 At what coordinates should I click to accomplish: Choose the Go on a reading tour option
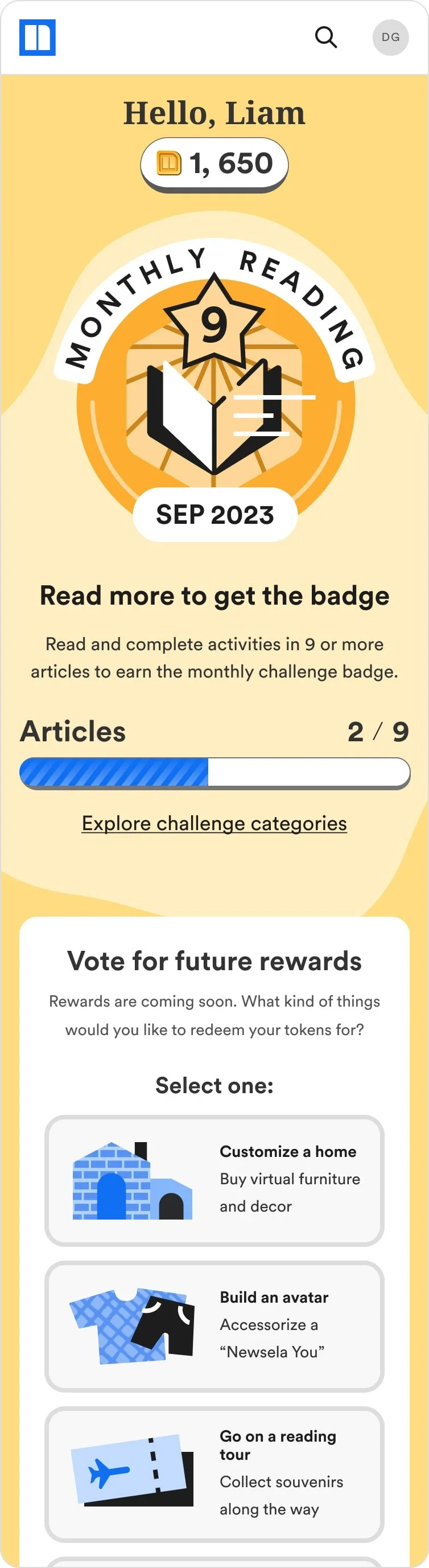click(x=214, y=1473)
